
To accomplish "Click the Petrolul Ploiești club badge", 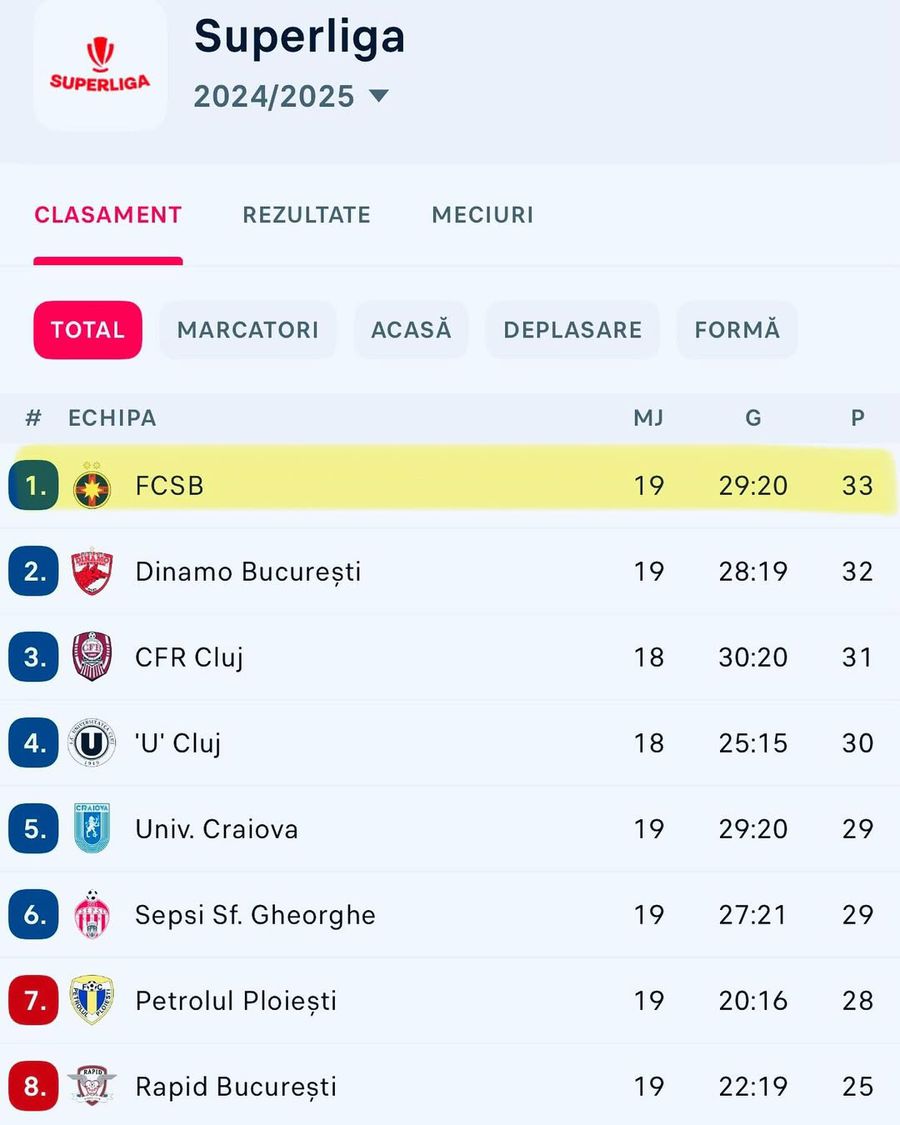I will 93,1001.
